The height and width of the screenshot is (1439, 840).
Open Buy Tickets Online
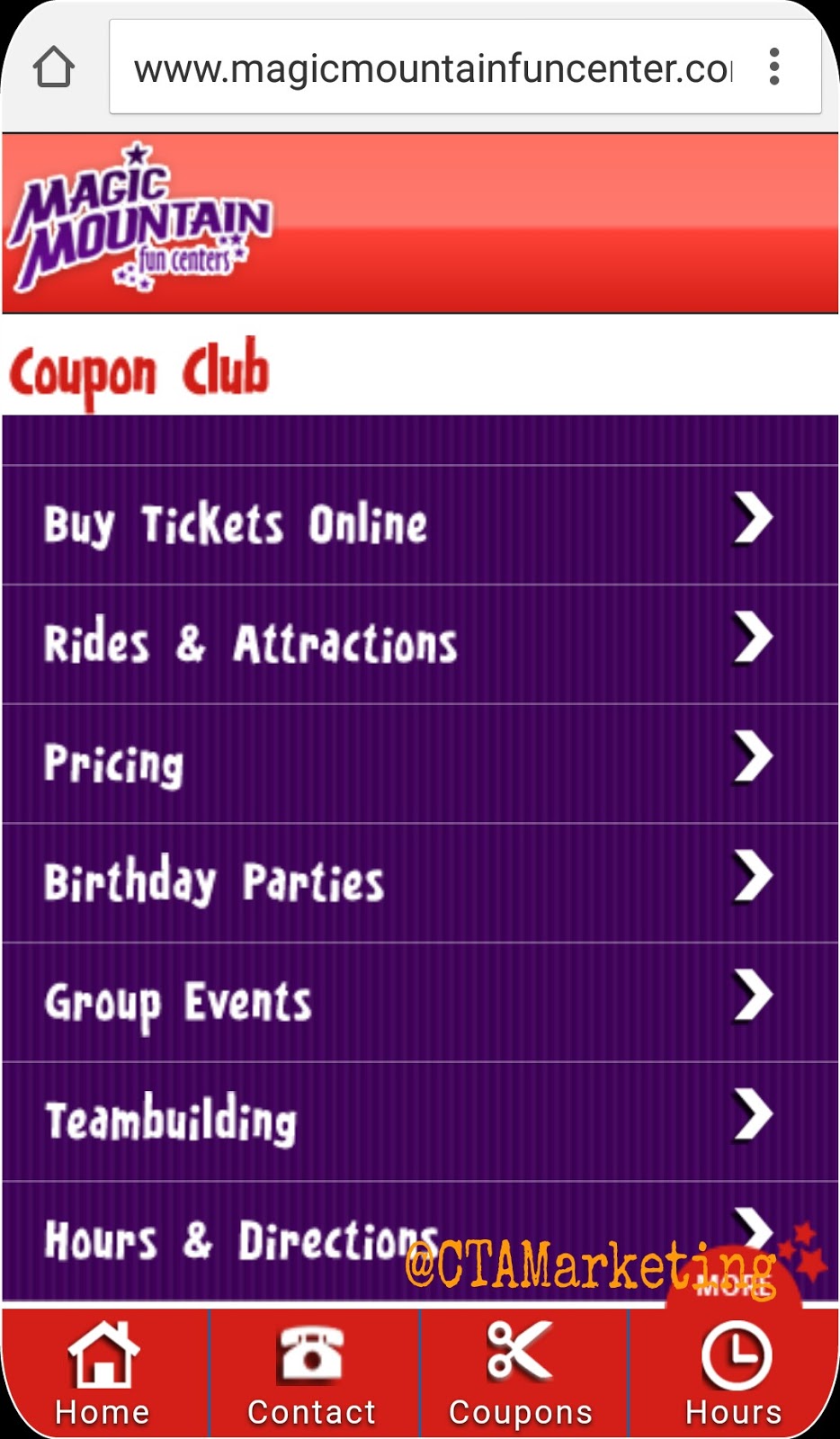(x=419, y=524)
